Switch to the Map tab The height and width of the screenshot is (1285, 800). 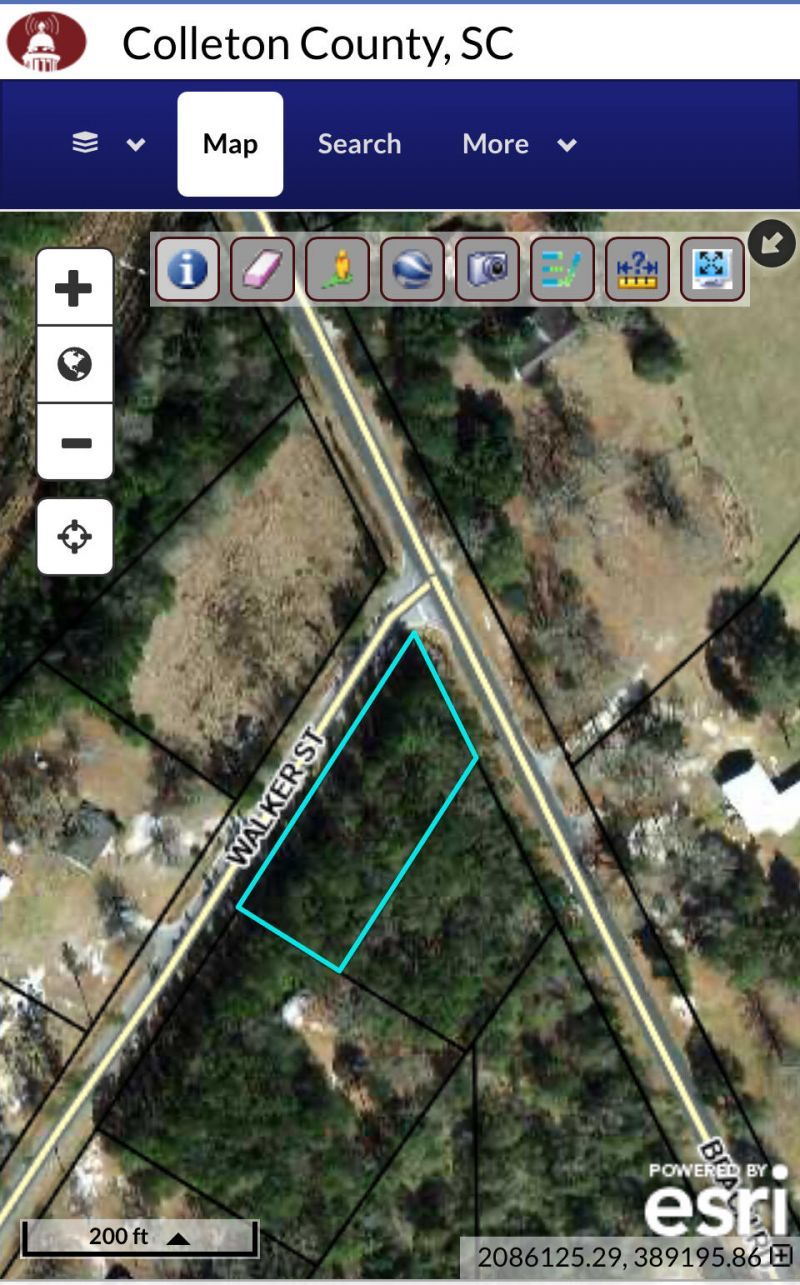tap(229, 143)
